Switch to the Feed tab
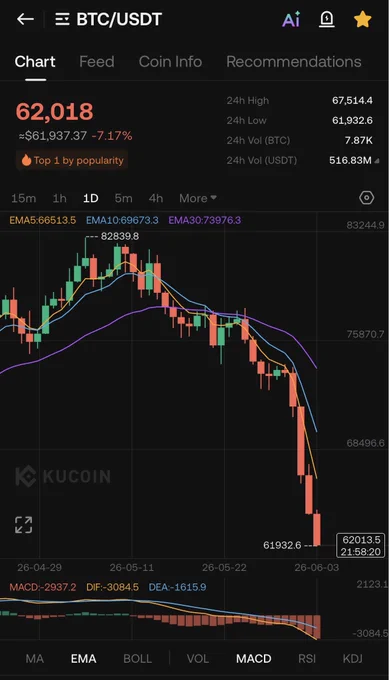389x680 pixels. 97,62
